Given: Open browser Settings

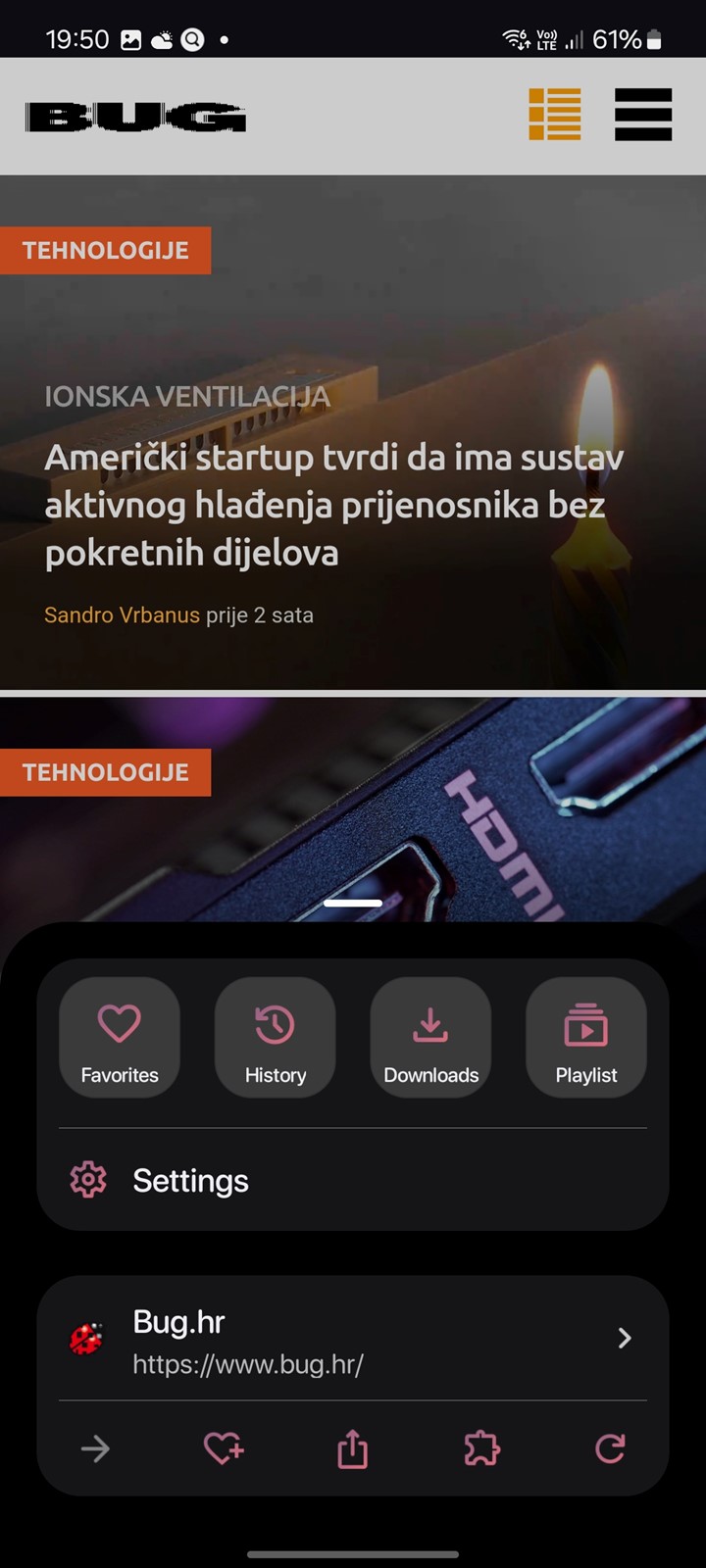Looking at the screenshot, I should (x=353, y=1180).
